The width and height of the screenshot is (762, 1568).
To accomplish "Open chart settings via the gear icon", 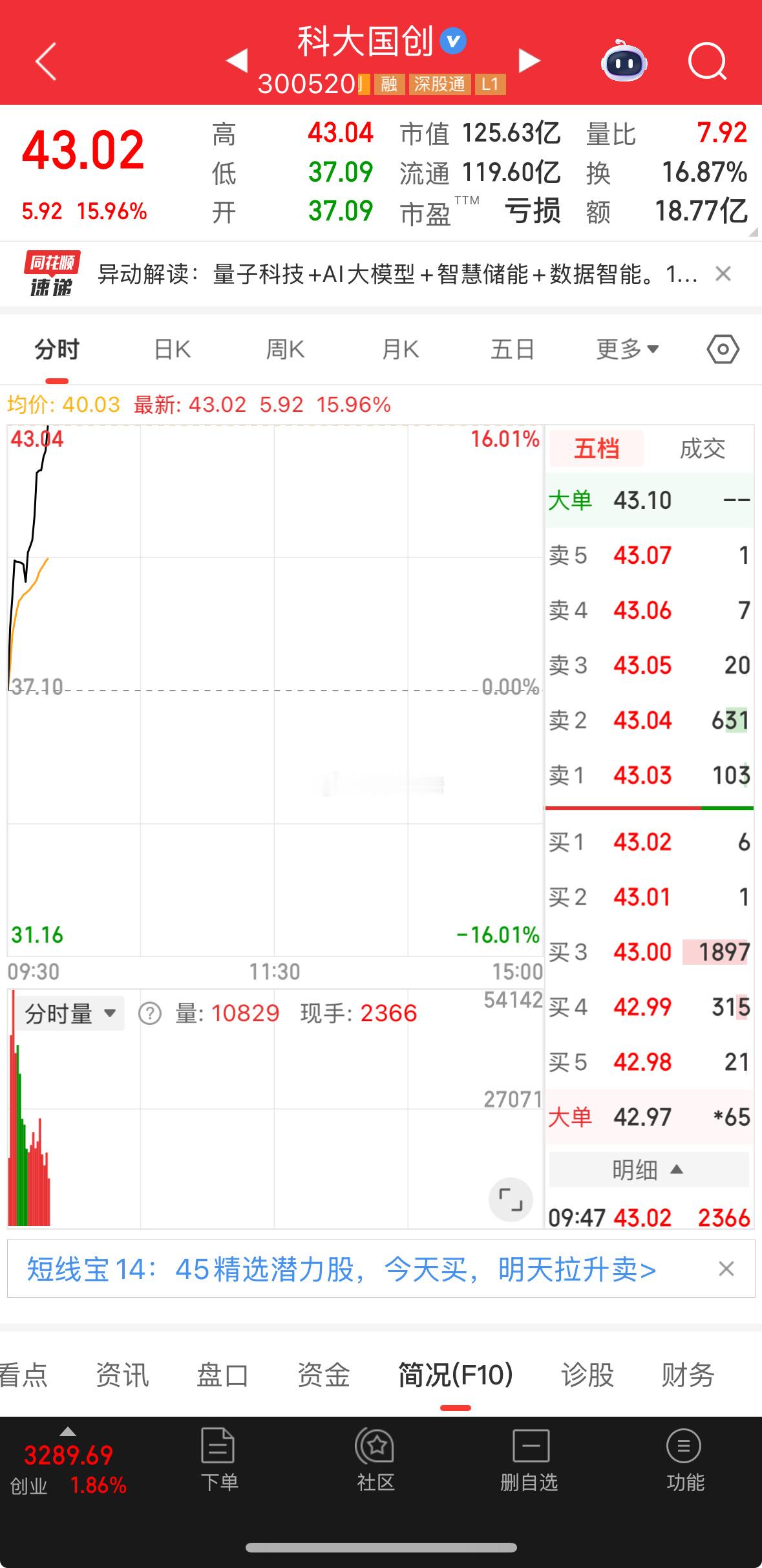I will (x=722, y=349).
